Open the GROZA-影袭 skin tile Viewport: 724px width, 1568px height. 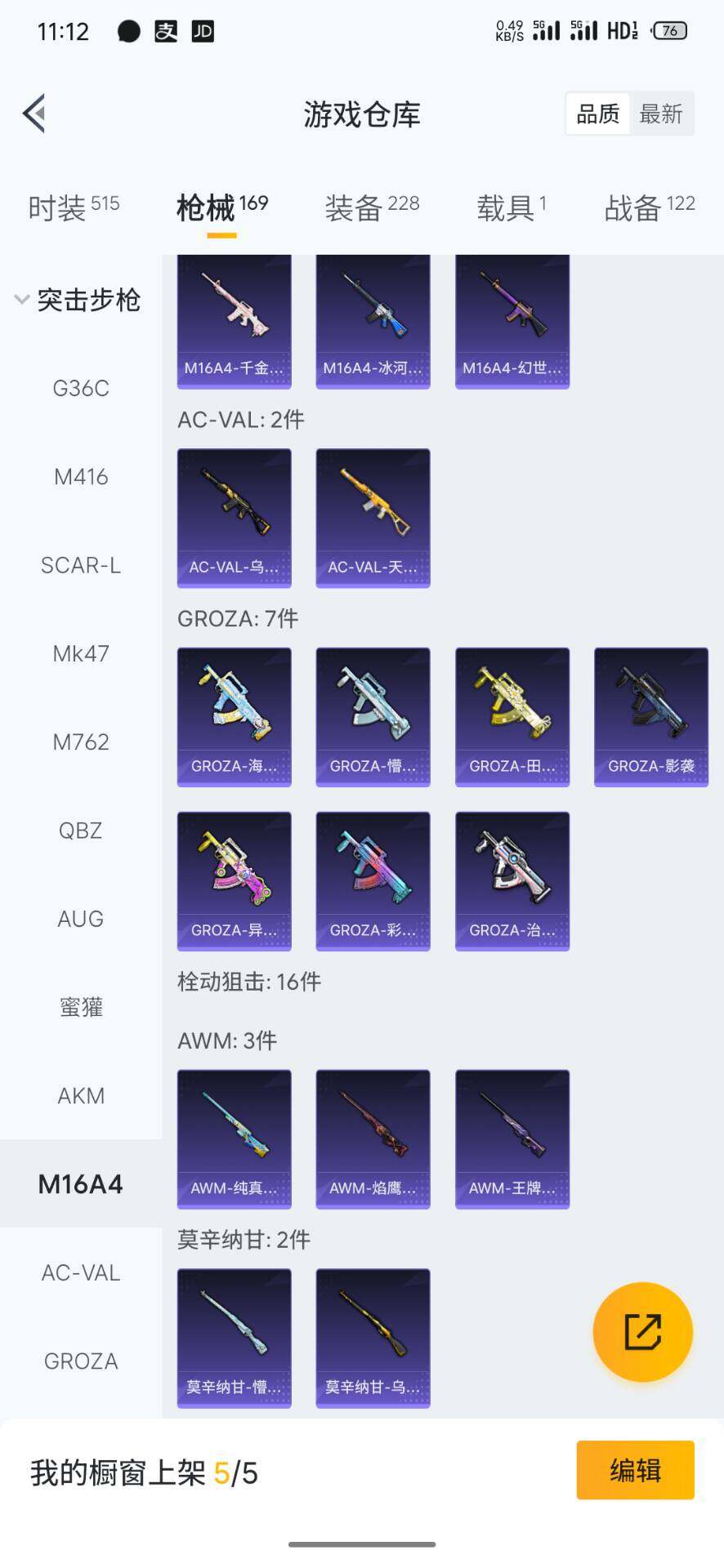click(650, 716)
